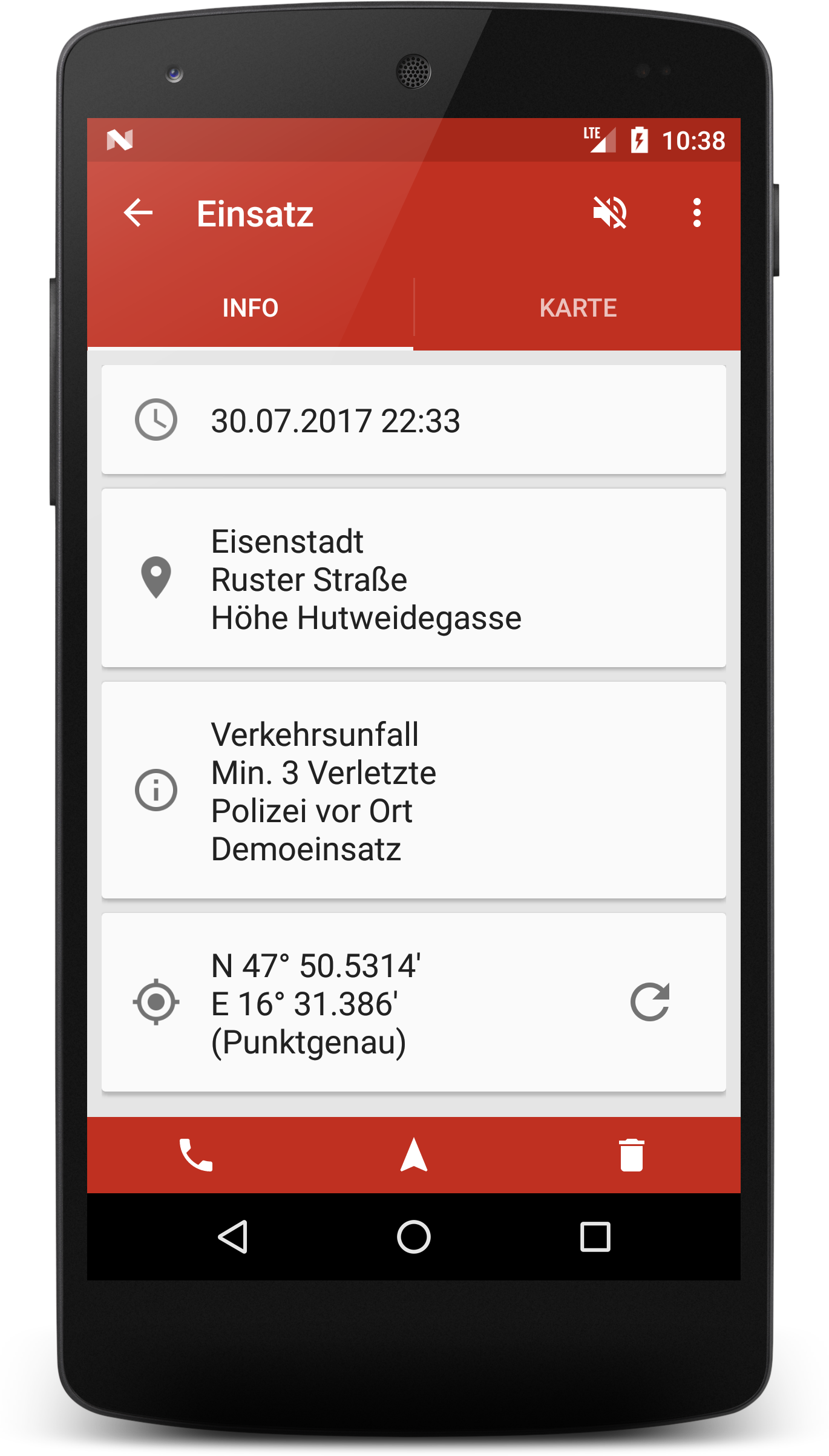Open recent apps from the navigation bar
The image size is (829, 1456).
pyautogui.click(x=595, y=1236)
